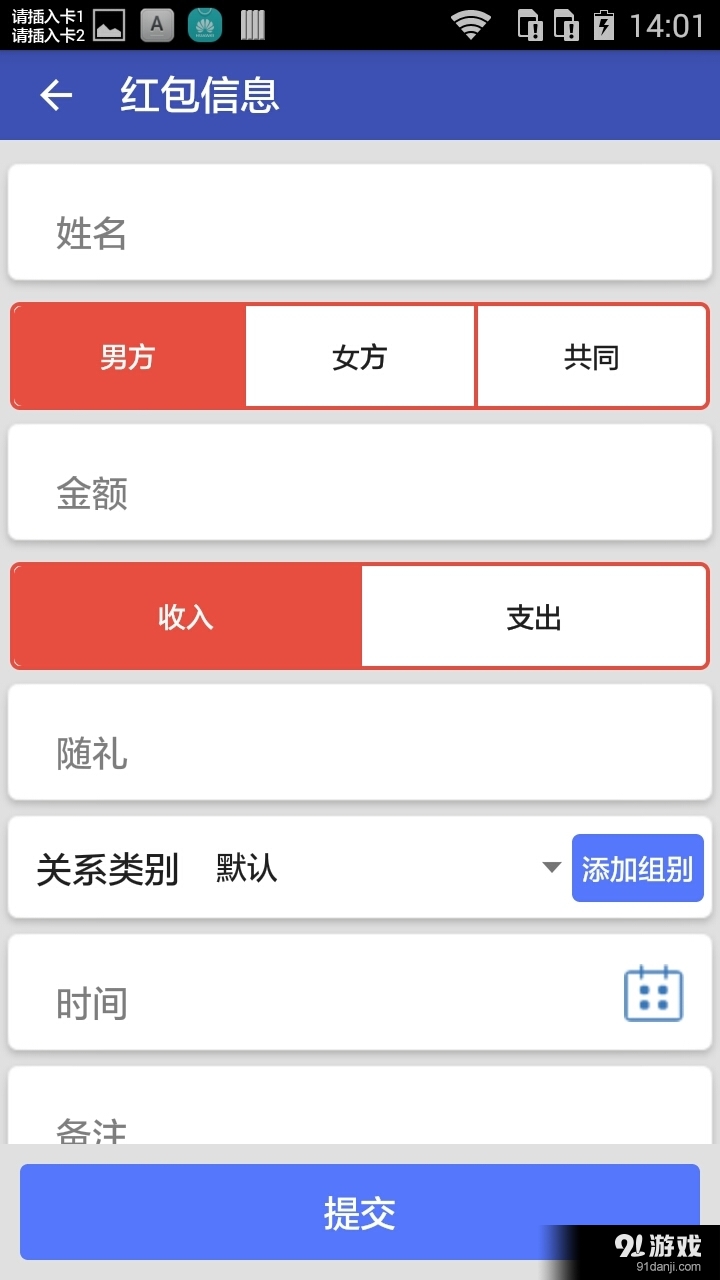Tap the battery charging icon in status bar

604,25
